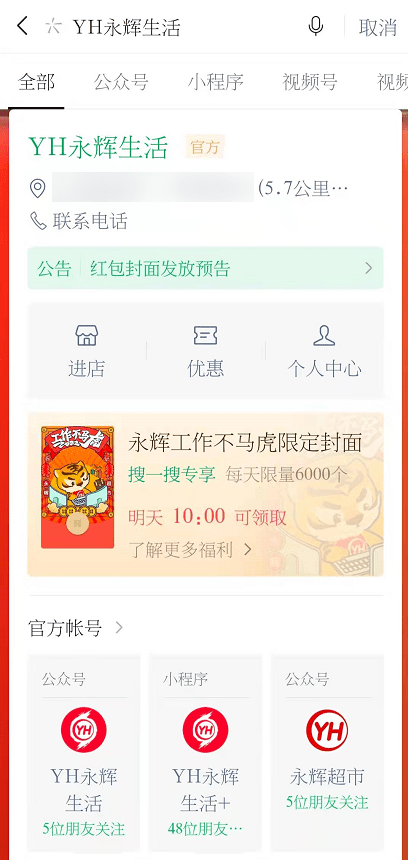This screenshot has height=860, width=408.
Task: Open the store location address row
Action: [x=188, y=189]
